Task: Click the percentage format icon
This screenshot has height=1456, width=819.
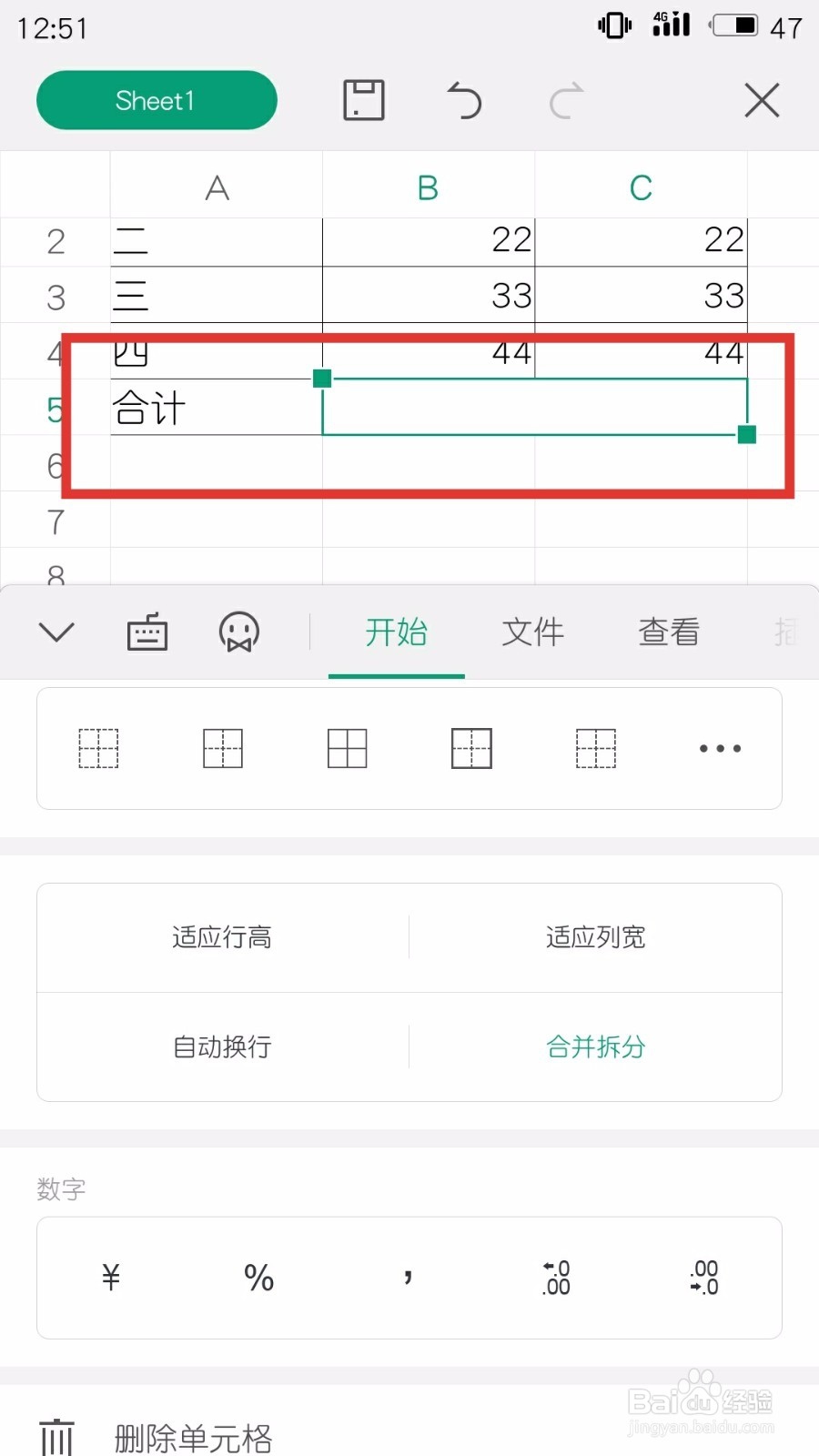Action: pos(258,1277)
